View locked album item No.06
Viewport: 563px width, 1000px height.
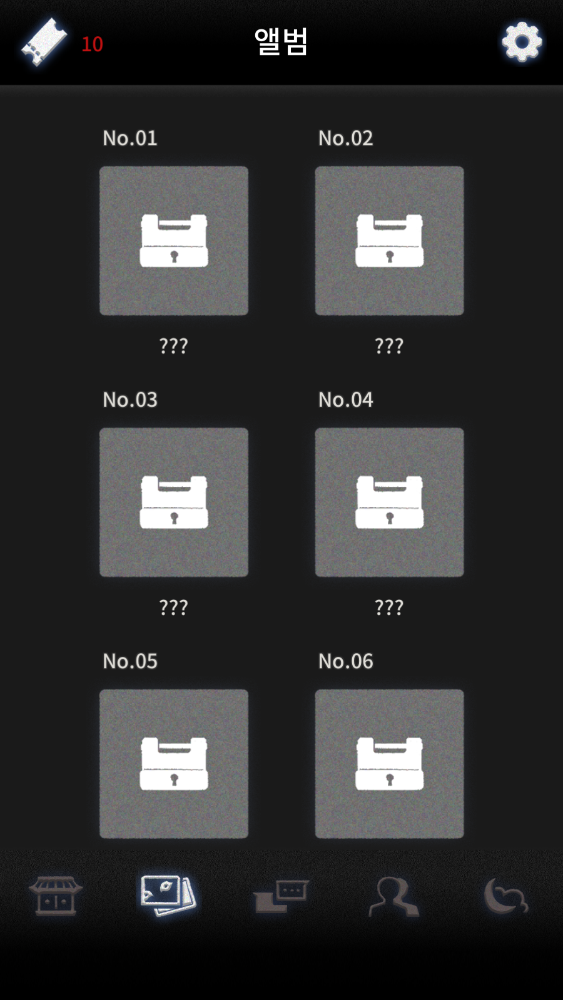[x=390, y=763]
